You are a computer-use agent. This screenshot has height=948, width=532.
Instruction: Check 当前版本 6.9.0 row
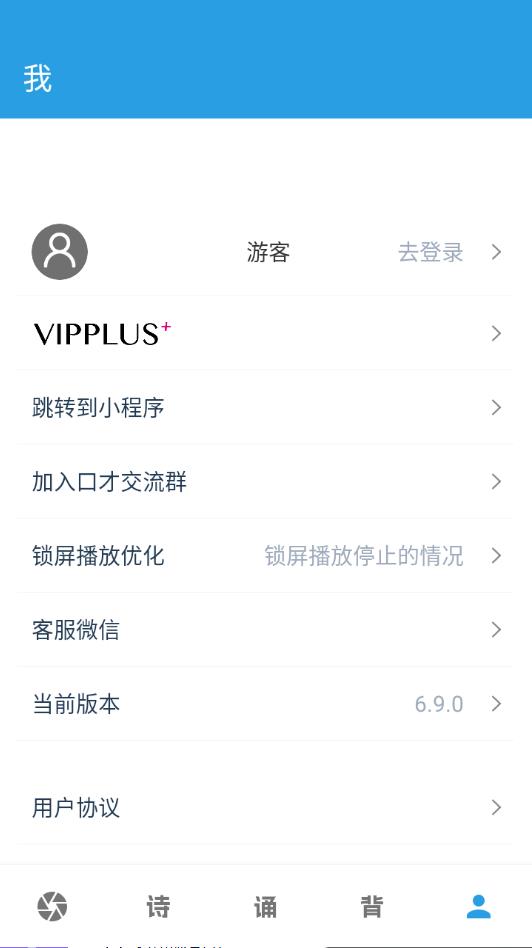pos(265,704)
